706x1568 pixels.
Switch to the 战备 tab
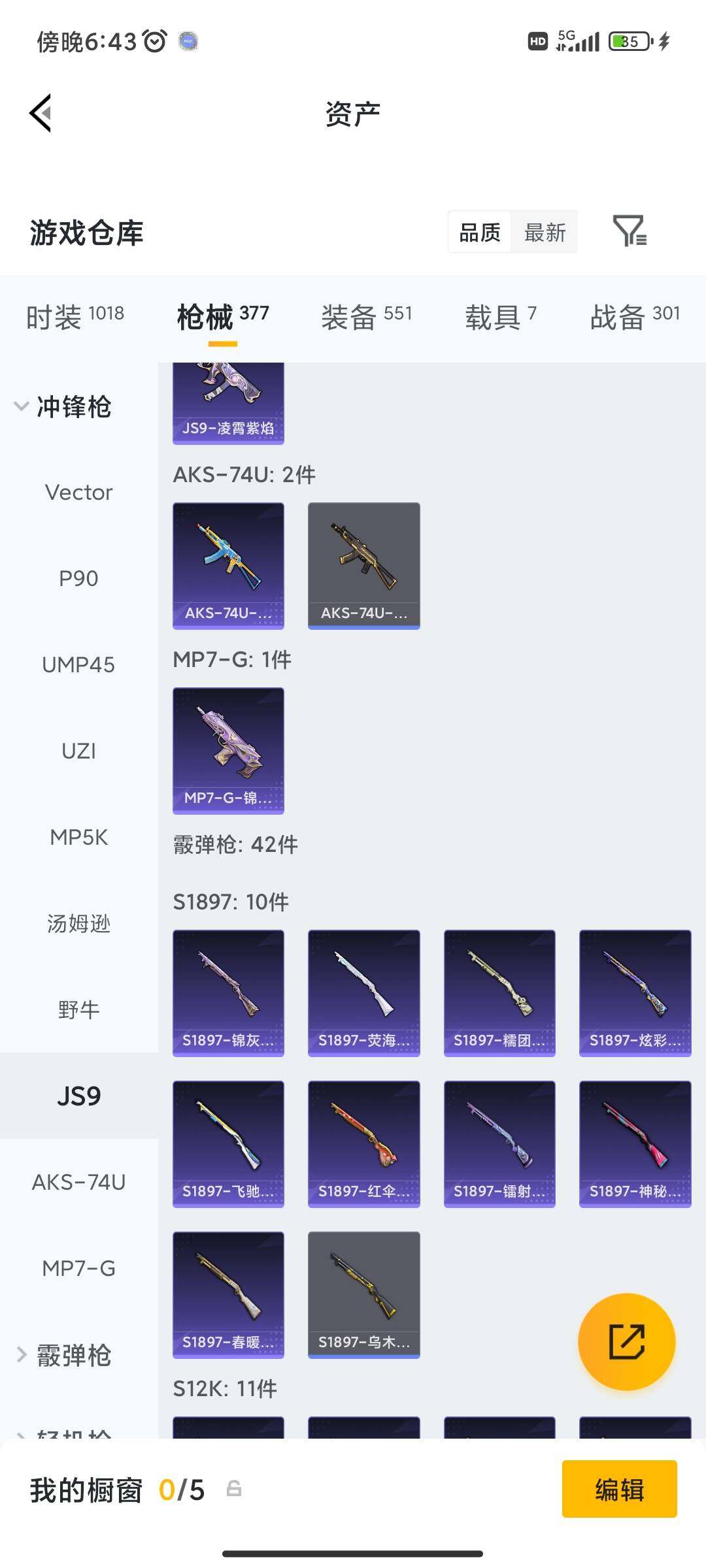click(635, 317)
